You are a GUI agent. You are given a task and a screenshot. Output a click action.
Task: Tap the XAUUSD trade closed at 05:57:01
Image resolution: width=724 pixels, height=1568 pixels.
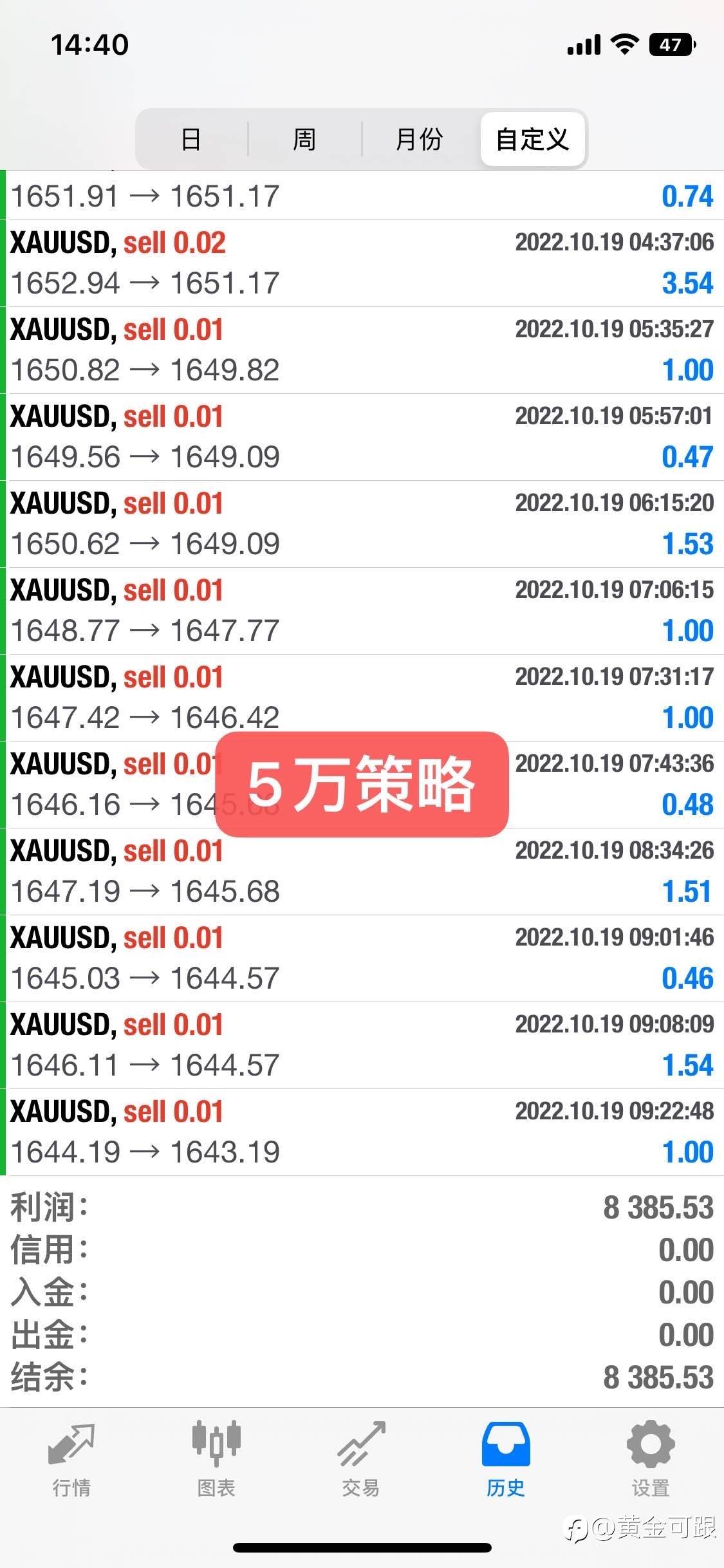click(x=362, y=437)
